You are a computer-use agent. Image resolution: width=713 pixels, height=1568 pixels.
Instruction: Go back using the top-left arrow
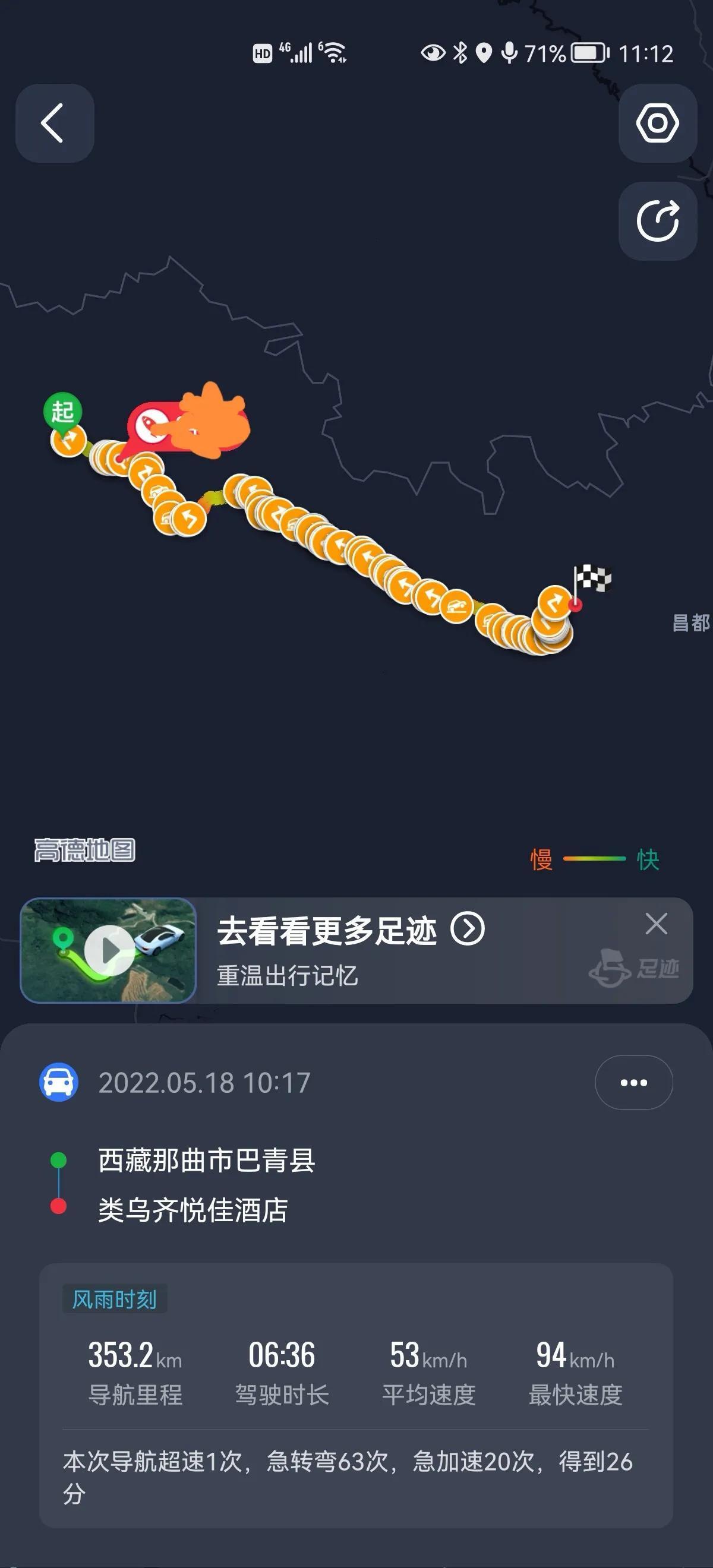pyautogui.click(x=53, y=123)
